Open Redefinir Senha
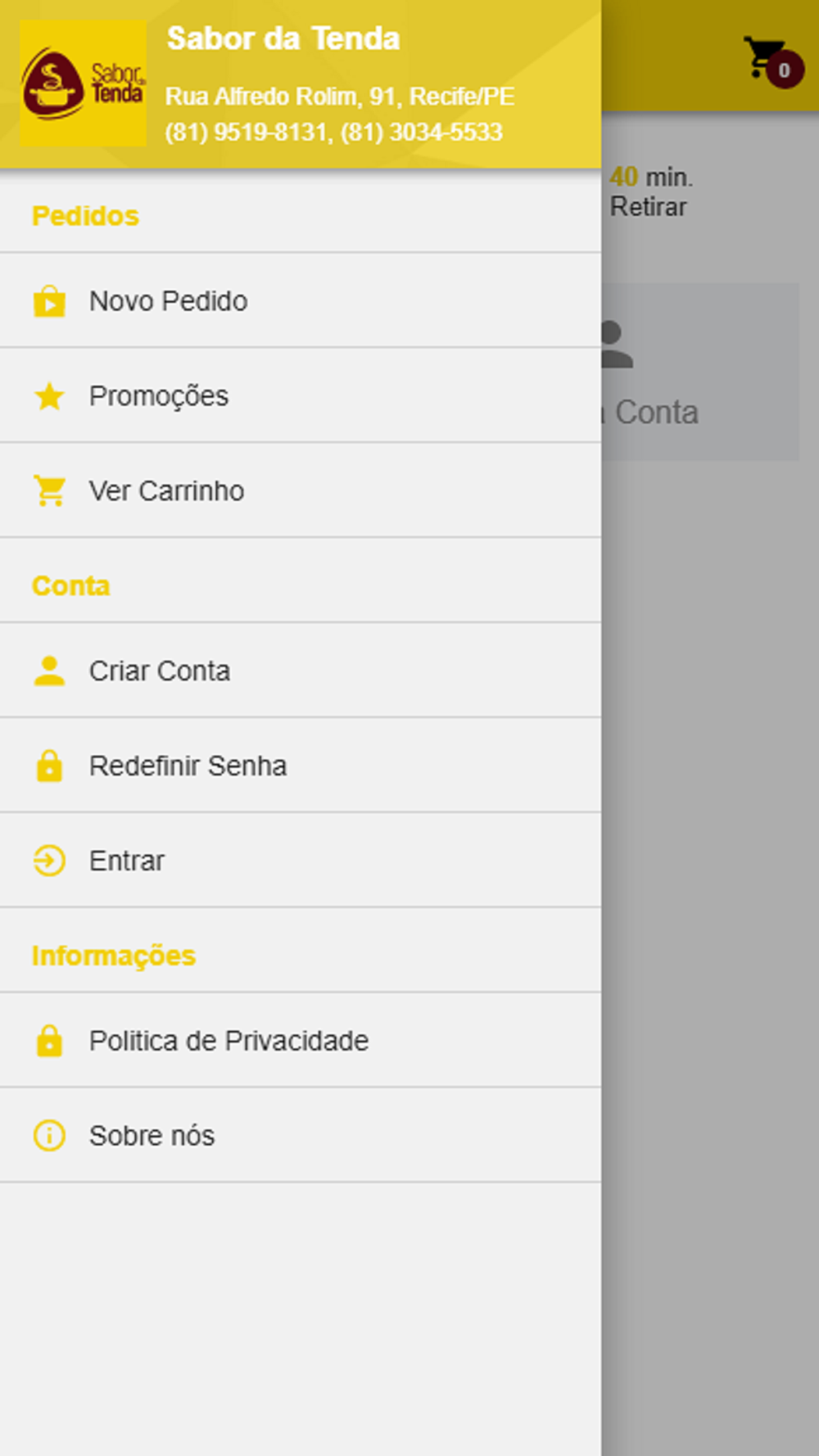 pos(300,766)
